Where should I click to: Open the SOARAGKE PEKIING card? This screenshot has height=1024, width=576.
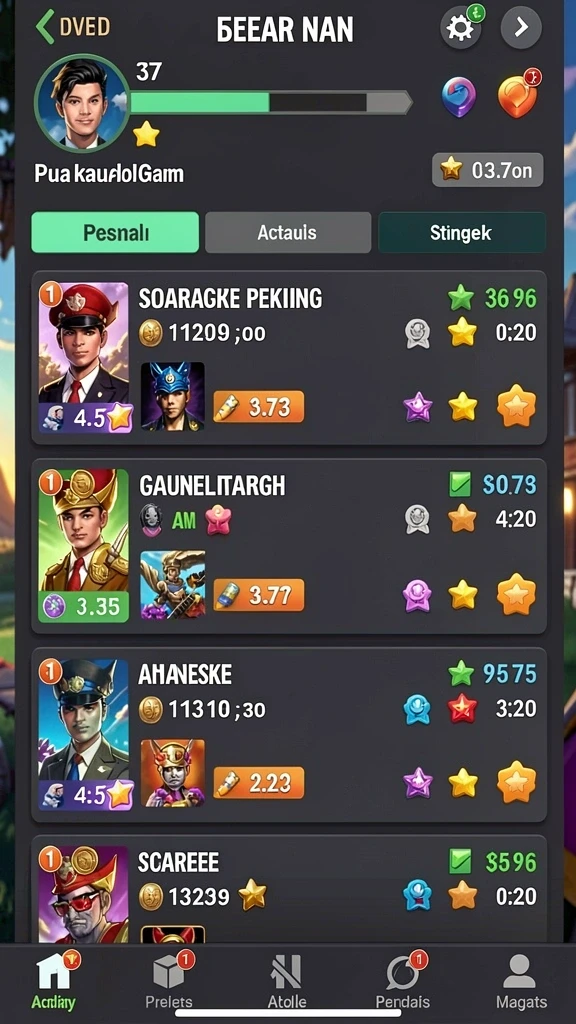click(x=289, y=358)
